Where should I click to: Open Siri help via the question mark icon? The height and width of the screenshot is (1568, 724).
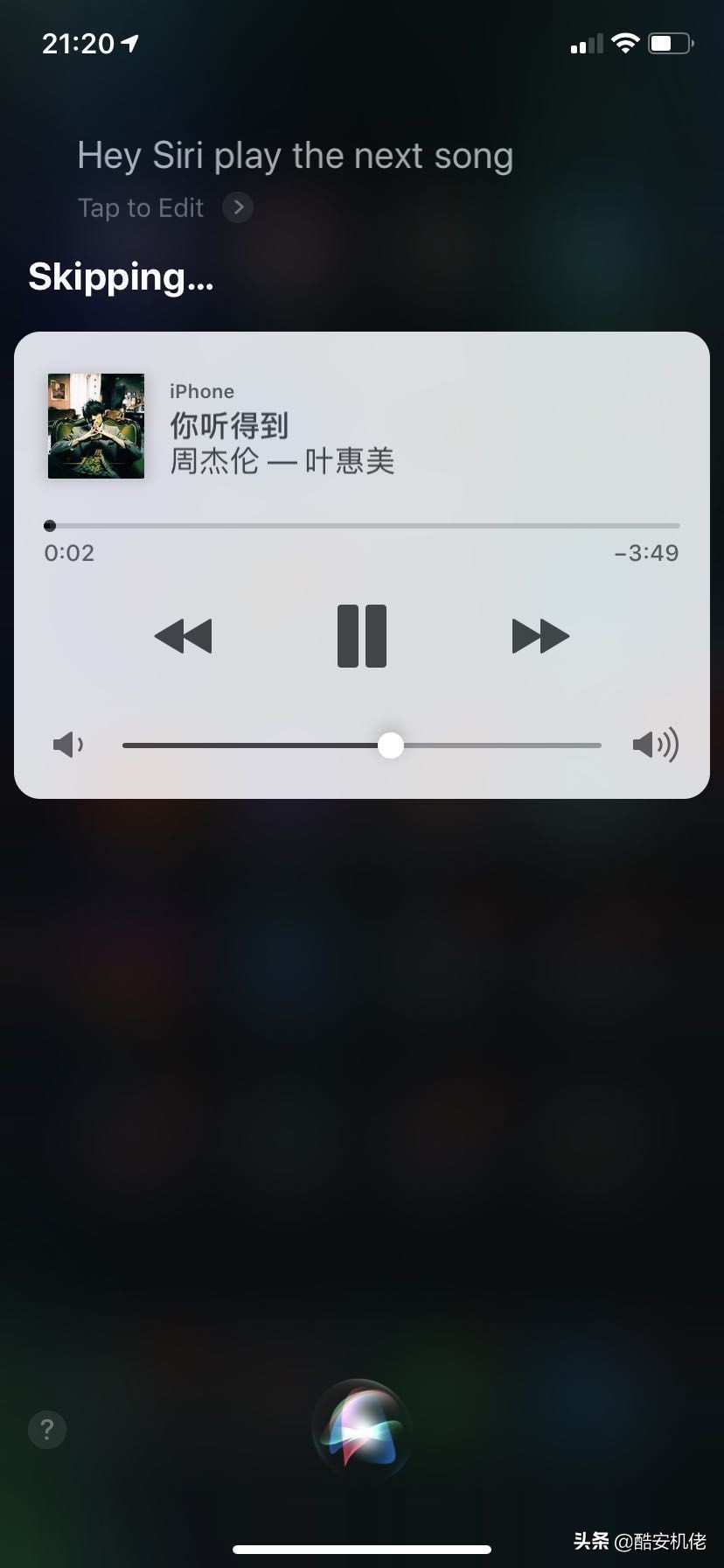tap(47, 1429)
